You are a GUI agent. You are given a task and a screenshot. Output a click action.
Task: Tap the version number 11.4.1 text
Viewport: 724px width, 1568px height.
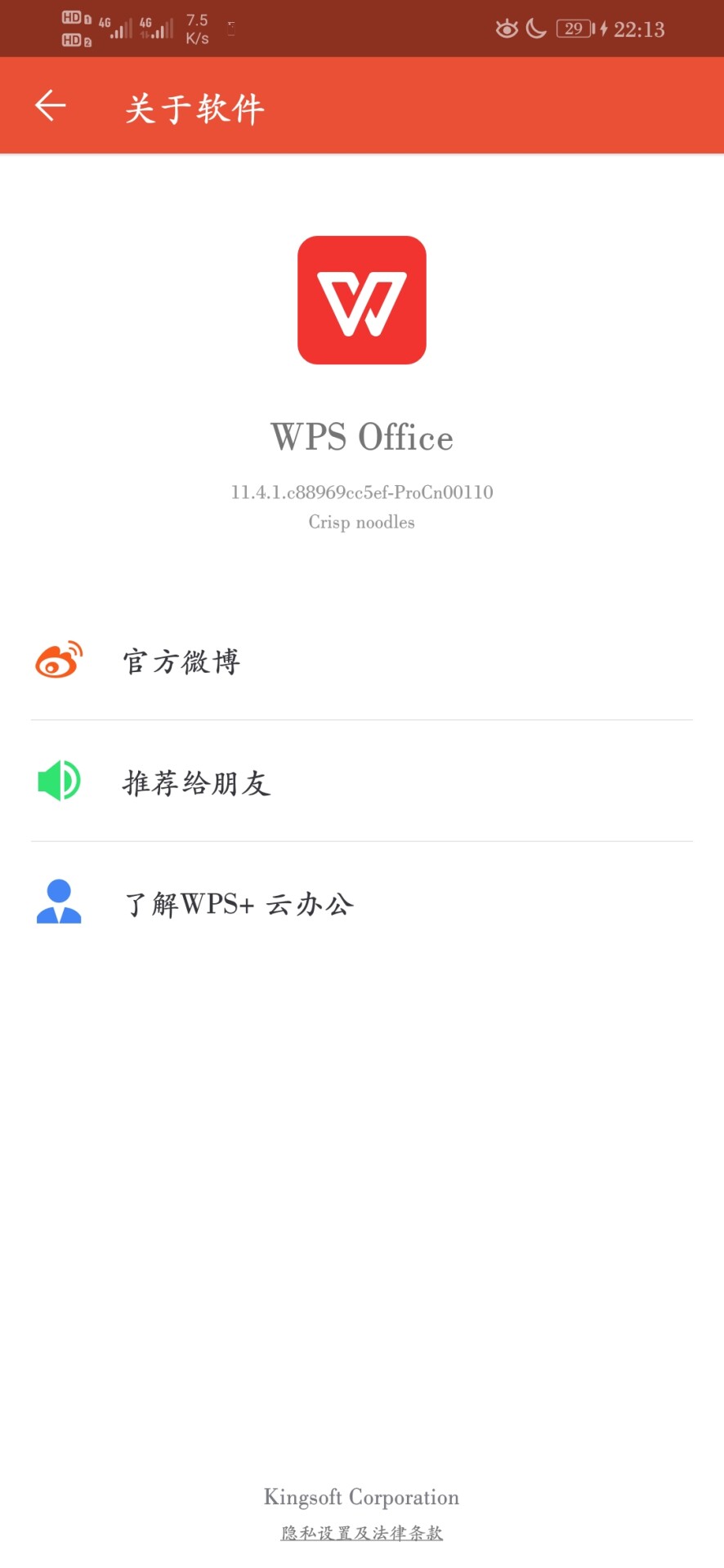point(362,492)
